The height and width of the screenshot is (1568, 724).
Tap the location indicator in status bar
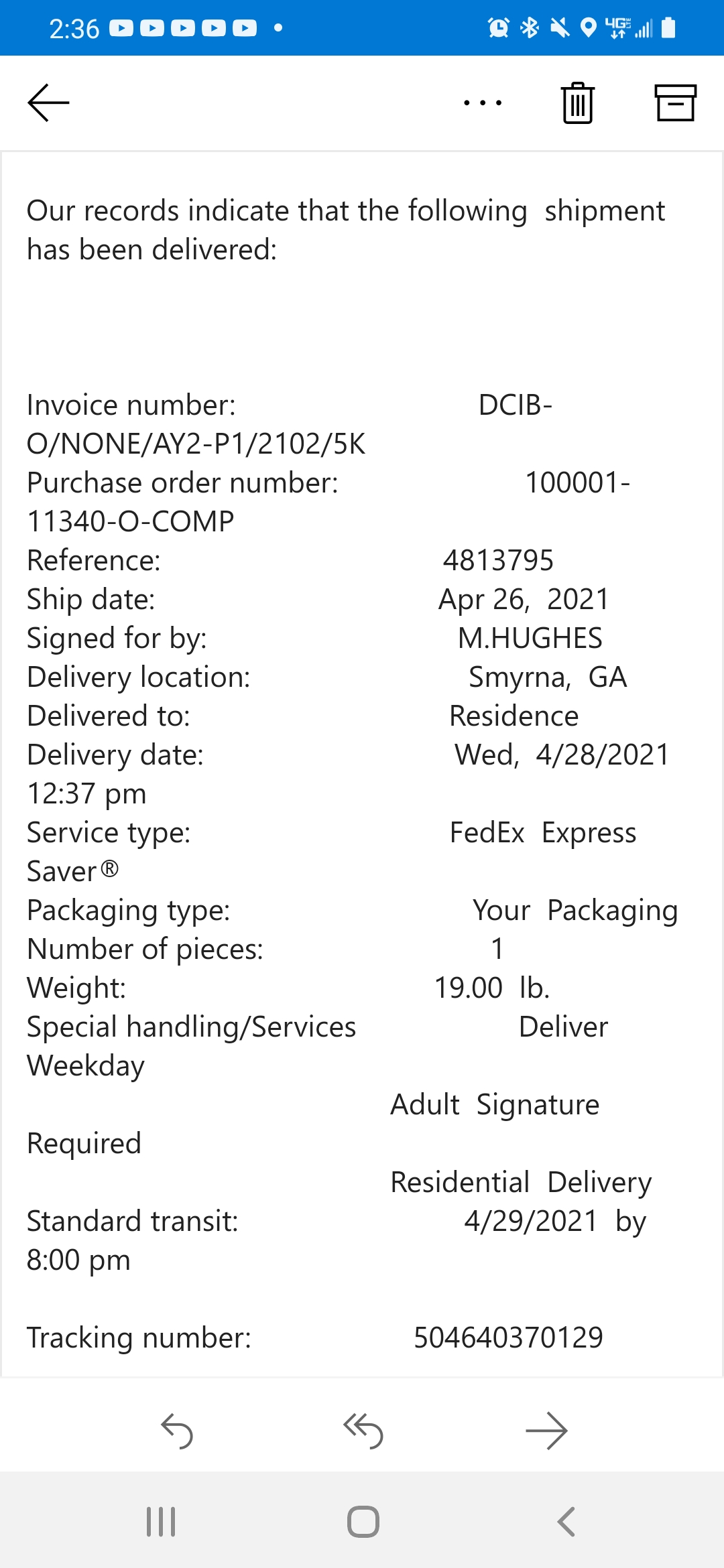tap(589, 27)
